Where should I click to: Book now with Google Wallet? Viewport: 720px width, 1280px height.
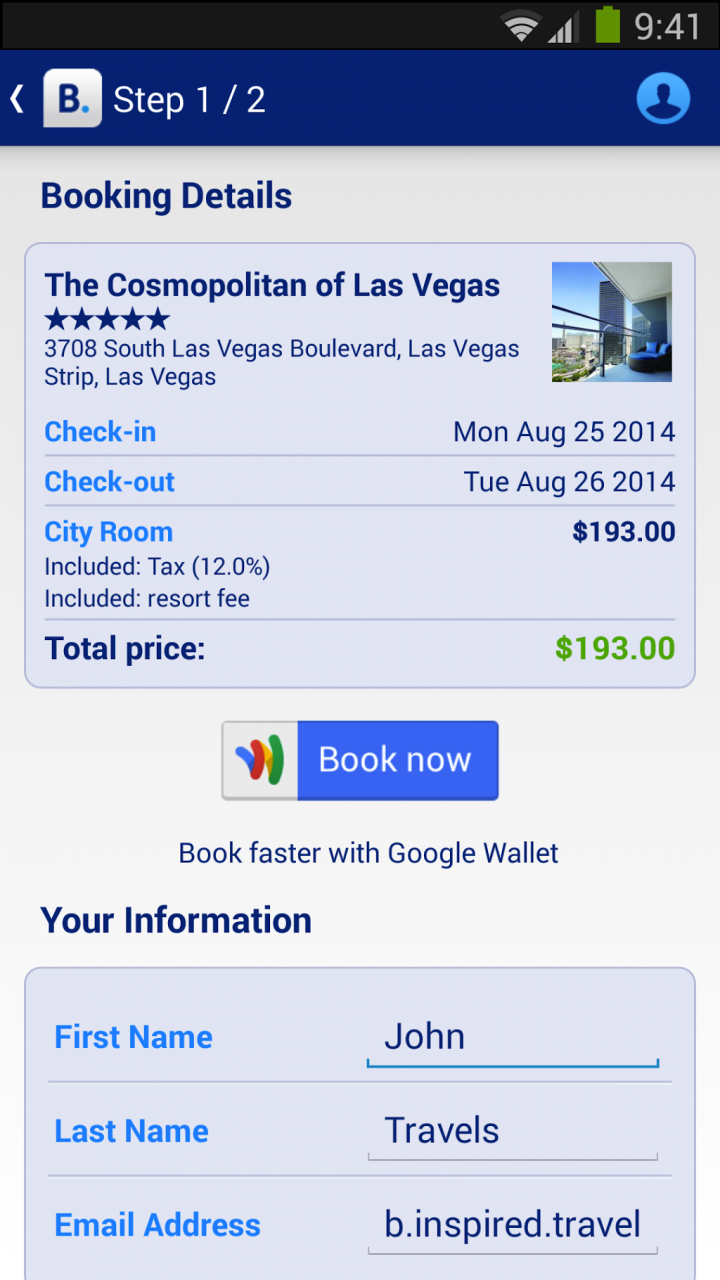360,760
